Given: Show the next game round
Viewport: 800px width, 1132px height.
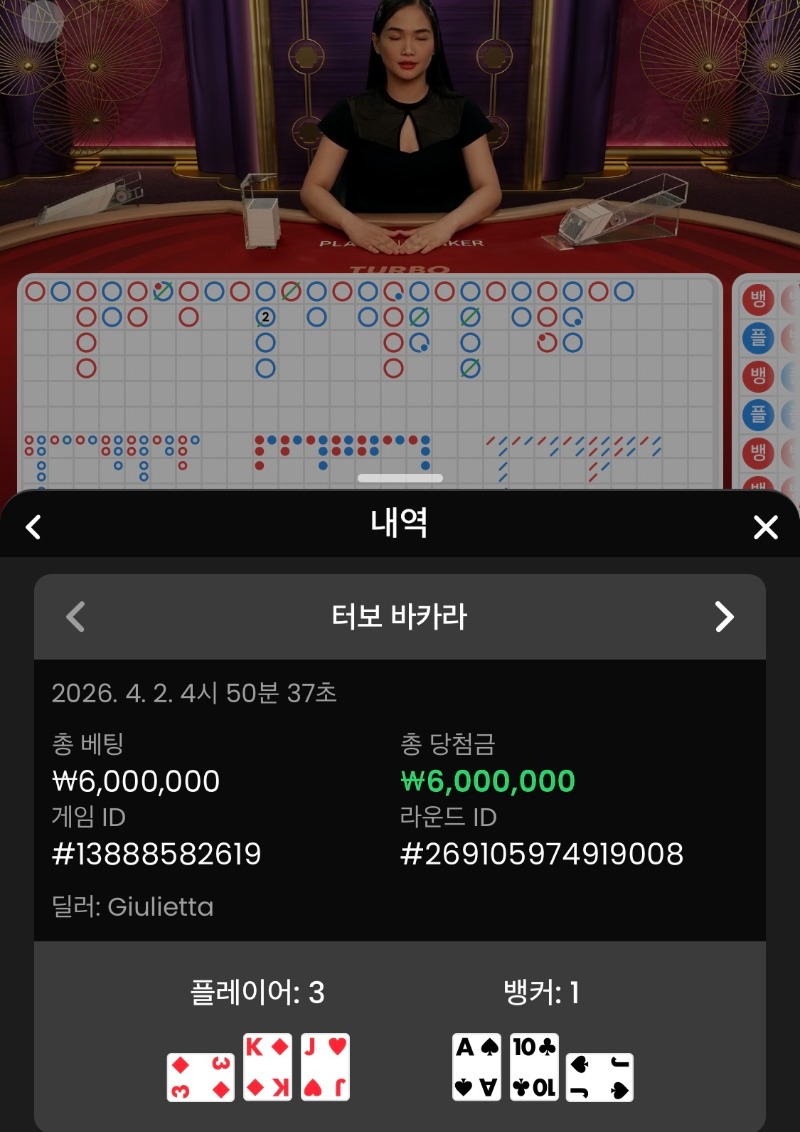Looking at the screenshot, I should (x=725, y=617).
